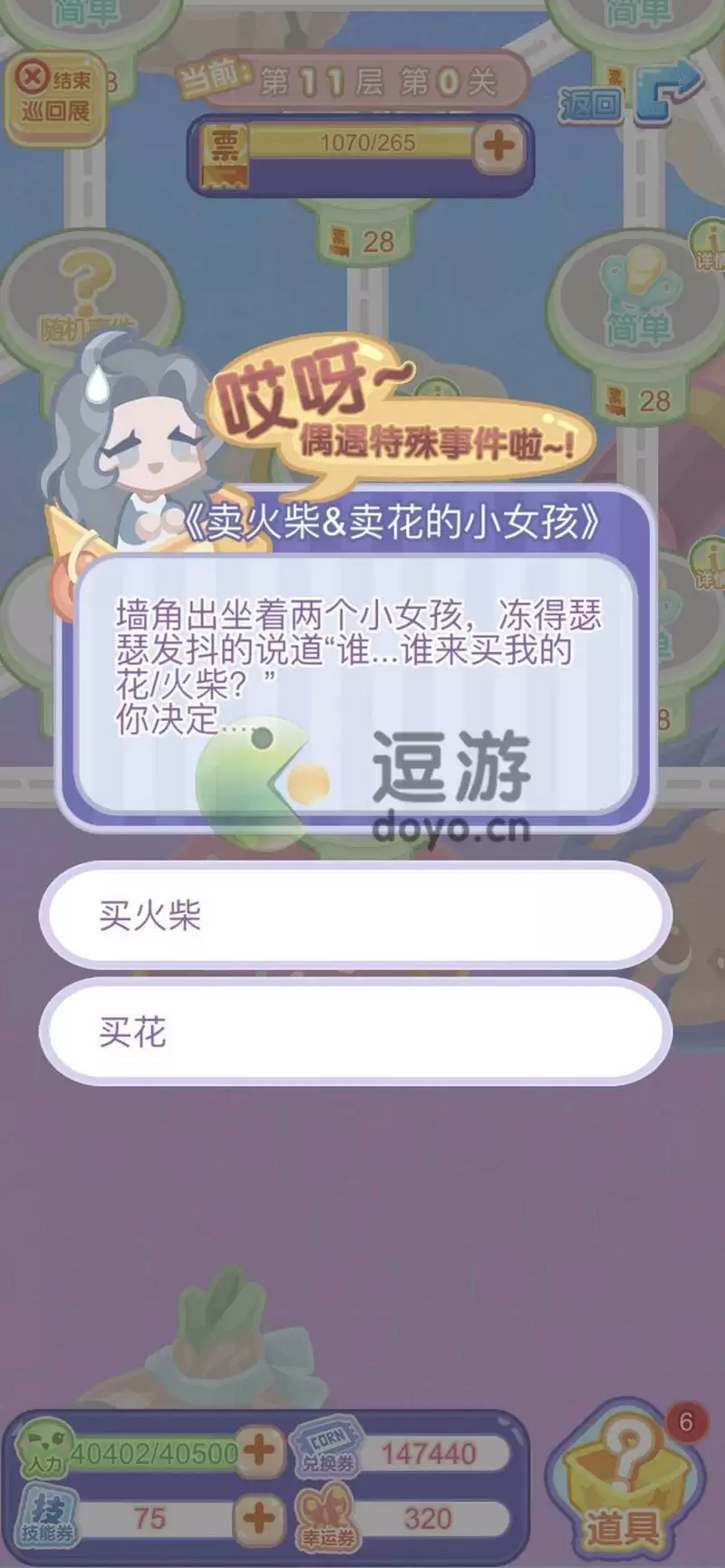This screenshot has width=725, height=1568.
Task: Tap the 返回 arrow button
Action: click(x=669, y=91)
